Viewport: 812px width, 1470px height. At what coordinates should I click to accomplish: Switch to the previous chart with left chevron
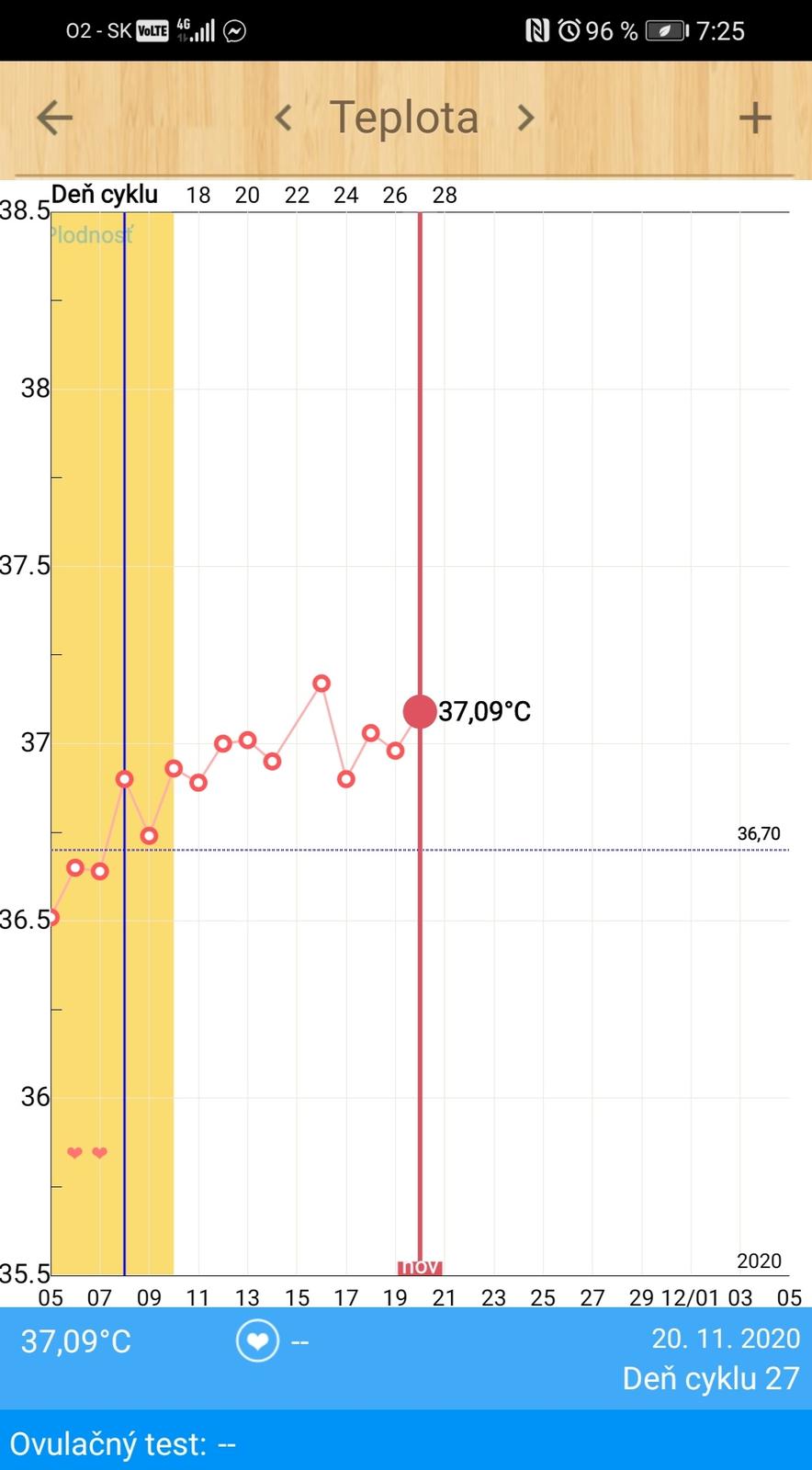click(x=284, y=118)
